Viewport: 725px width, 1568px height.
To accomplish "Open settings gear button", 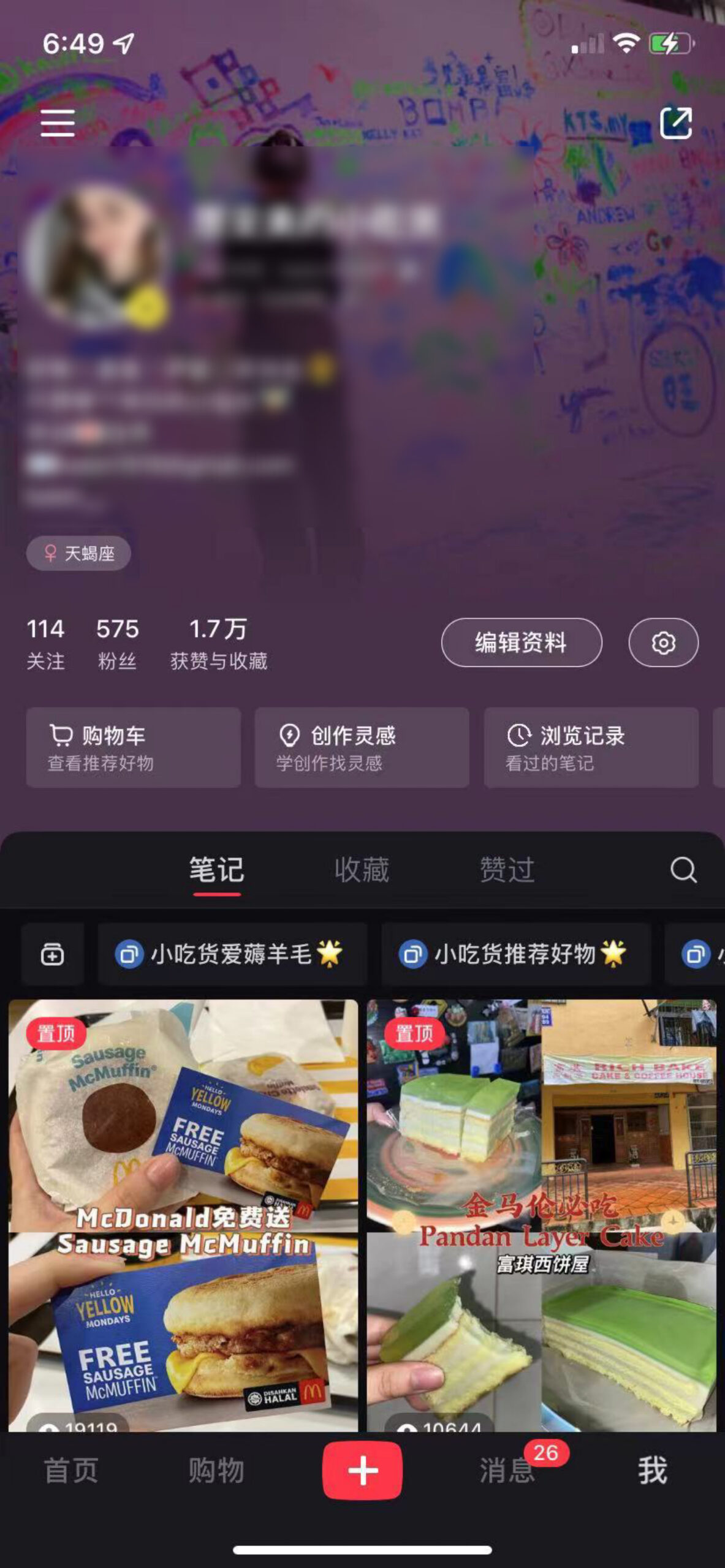I will [x=663, y=643].
